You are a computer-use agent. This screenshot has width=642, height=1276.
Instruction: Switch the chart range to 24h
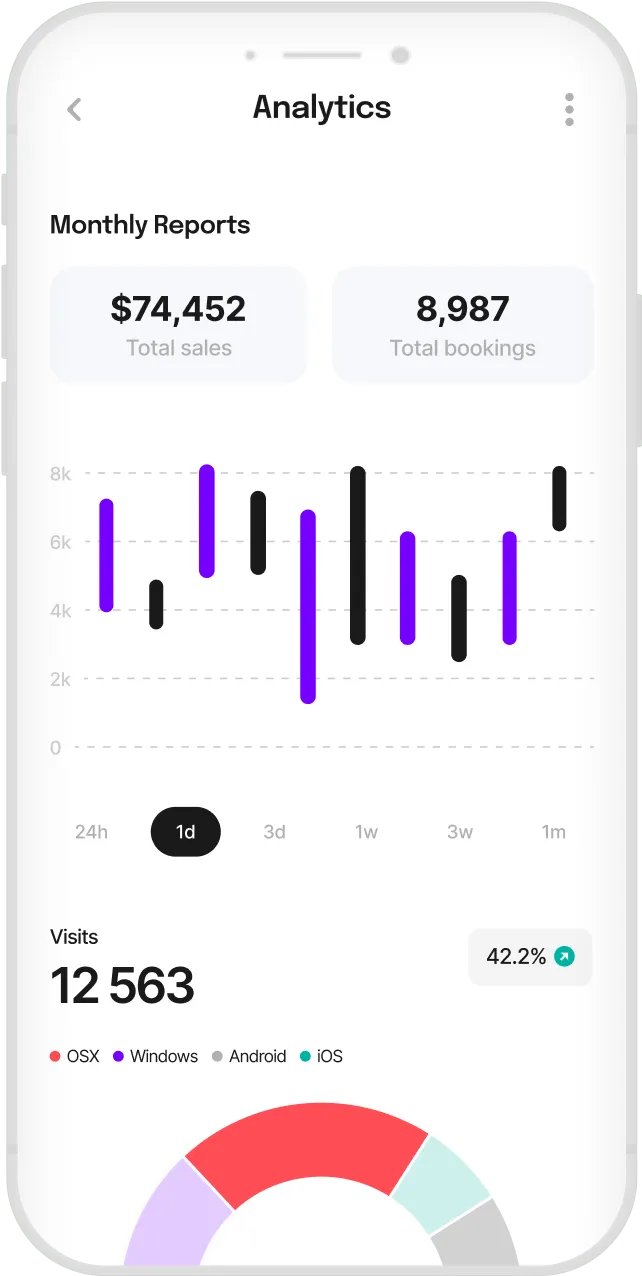click(x=91, y=832)
